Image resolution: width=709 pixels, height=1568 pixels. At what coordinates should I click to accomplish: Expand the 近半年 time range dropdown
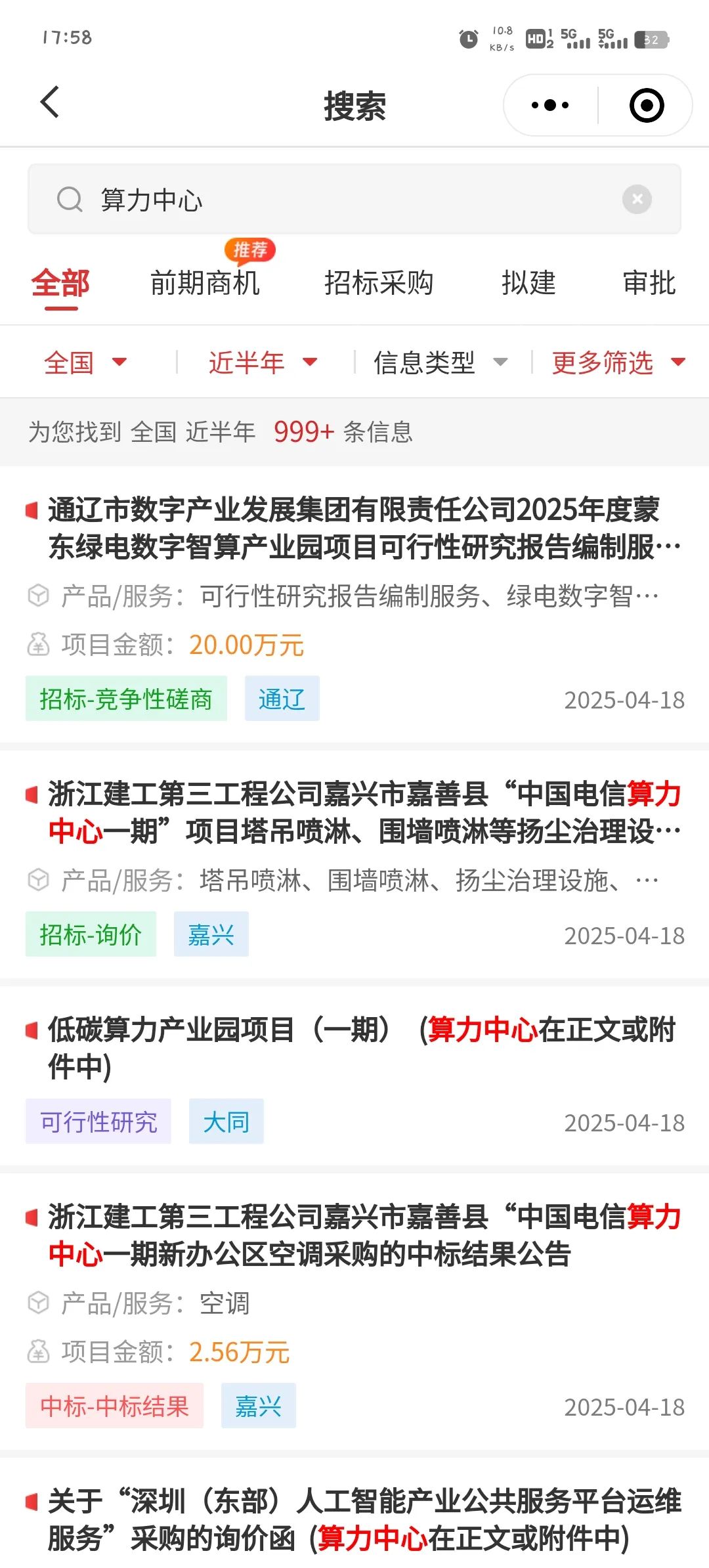click(263, 362)
